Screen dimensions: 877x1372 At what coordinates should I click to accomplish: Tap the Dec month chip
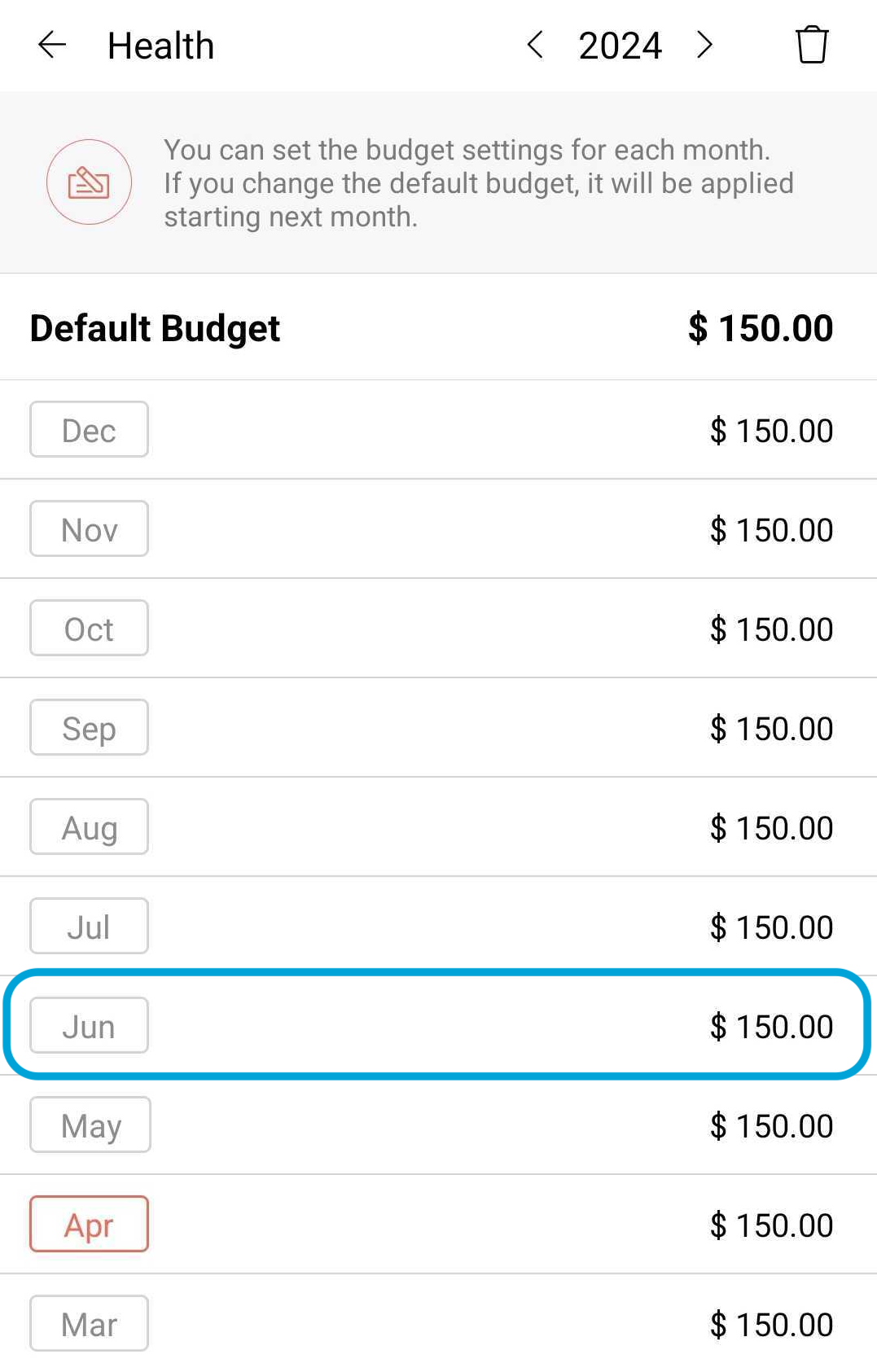[x=88, y=429]
